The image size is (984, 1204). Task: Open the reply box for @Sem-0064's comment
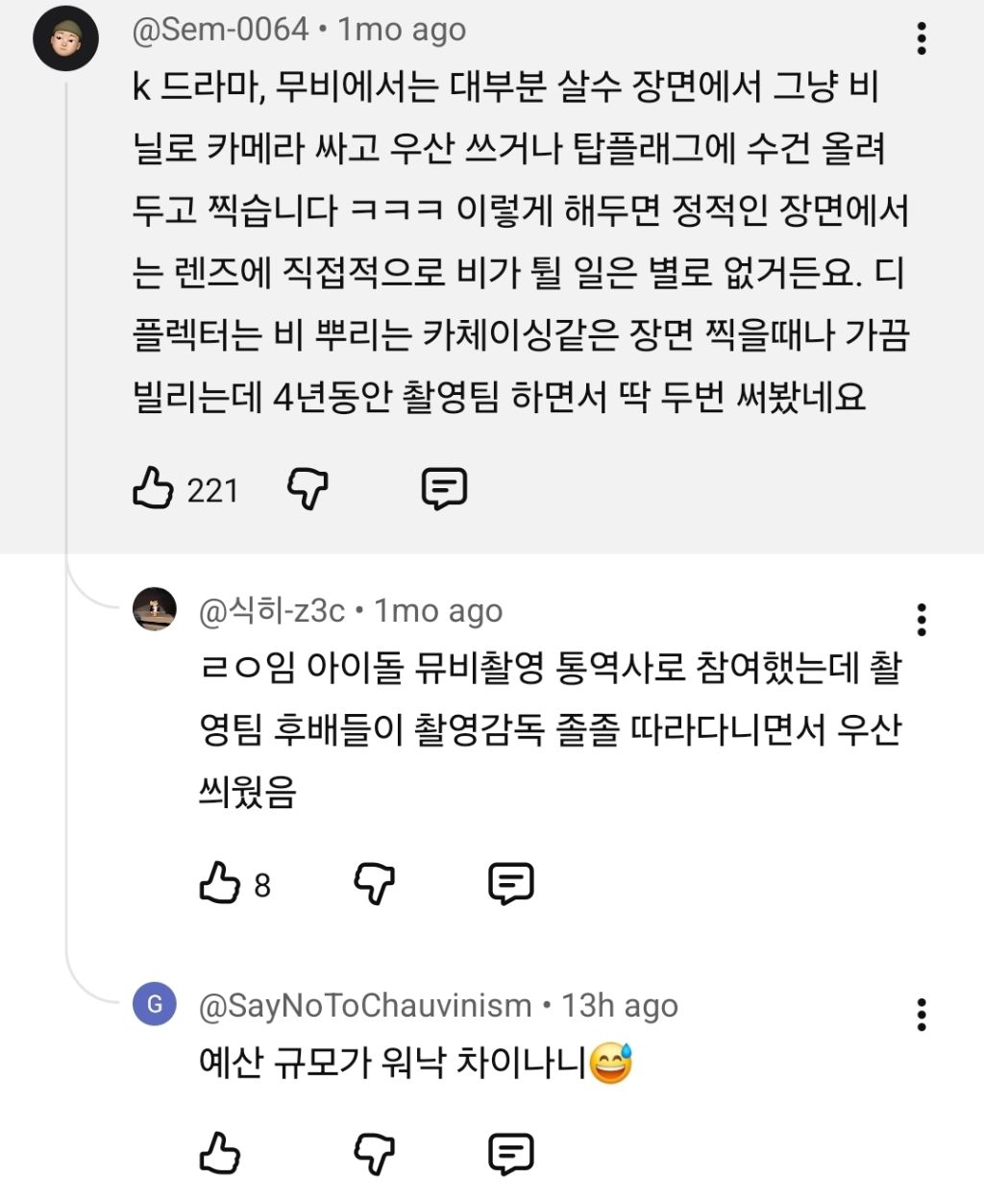444,489
